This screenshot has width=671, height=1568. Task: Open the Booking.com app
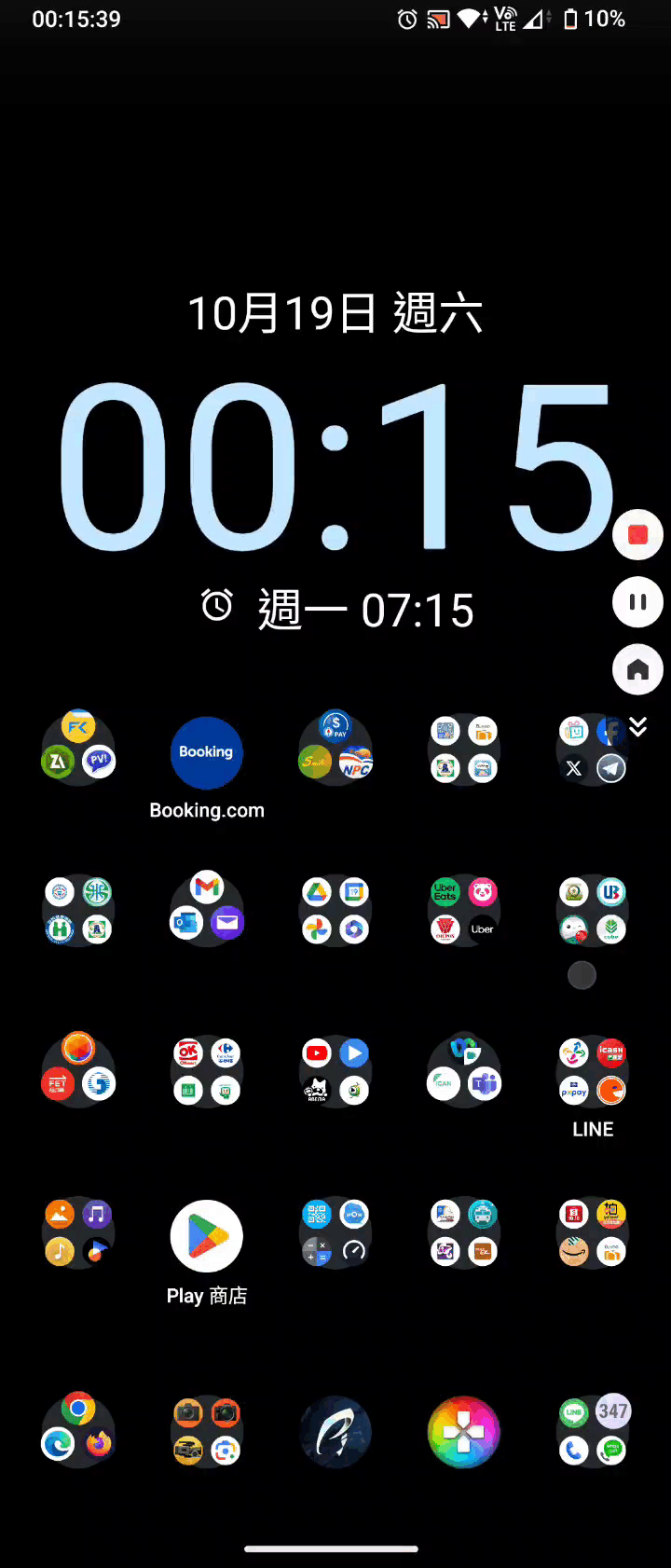[x=206, y=752]
